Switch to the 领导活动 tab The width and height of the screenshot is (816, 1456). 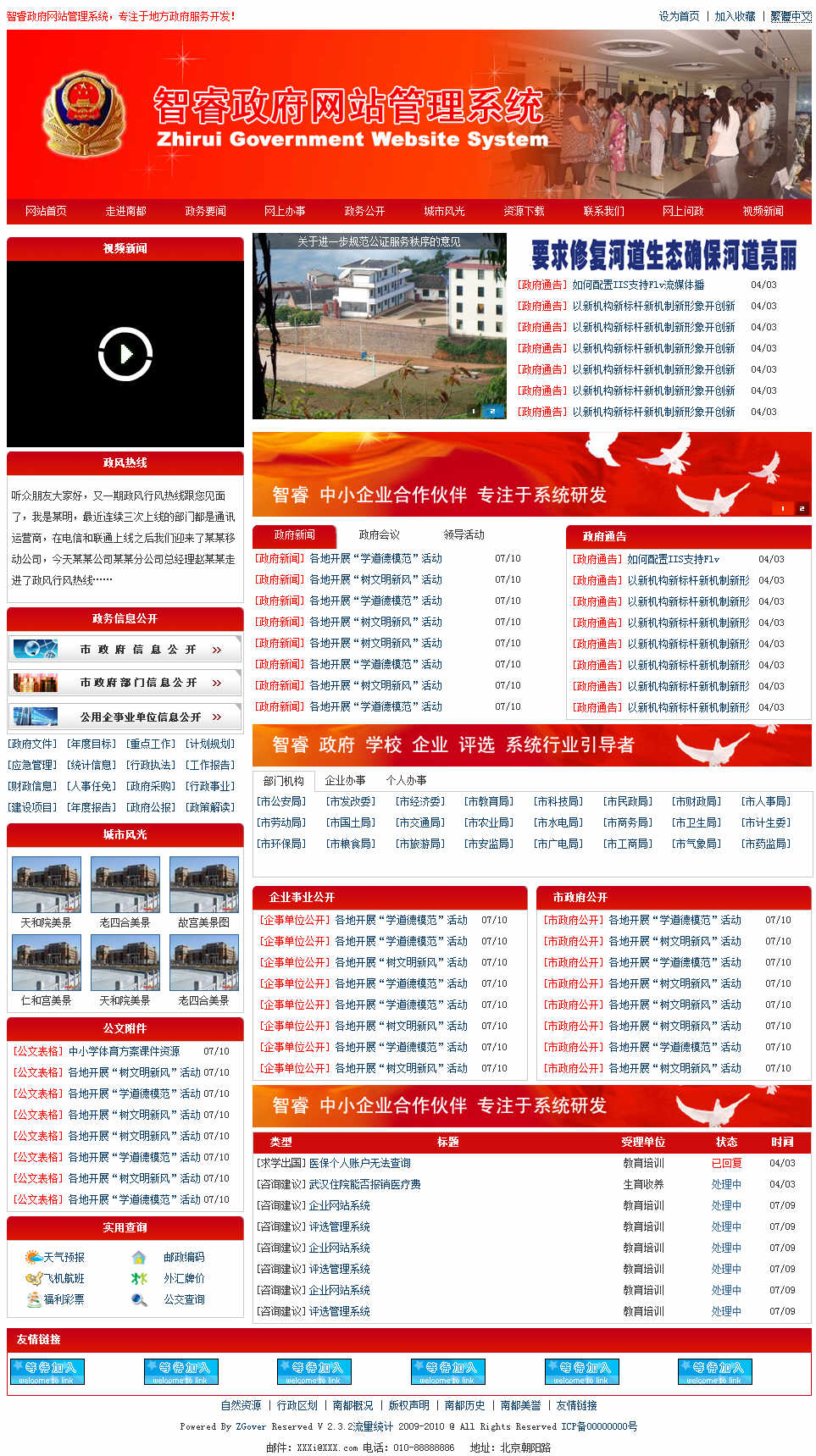[x=464, y=534]
